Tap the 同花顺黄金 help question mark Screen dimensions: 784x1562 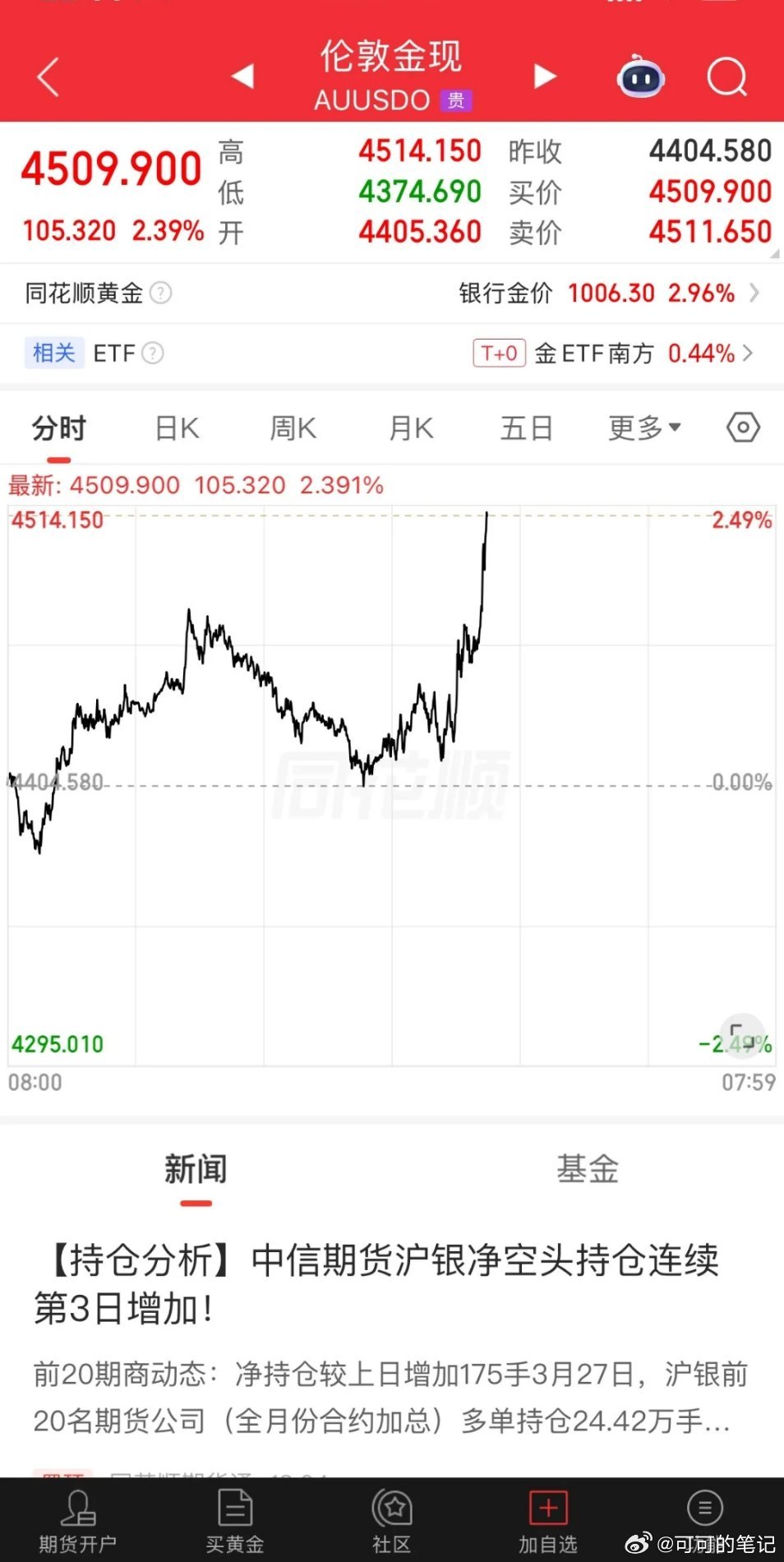[161, 293]
